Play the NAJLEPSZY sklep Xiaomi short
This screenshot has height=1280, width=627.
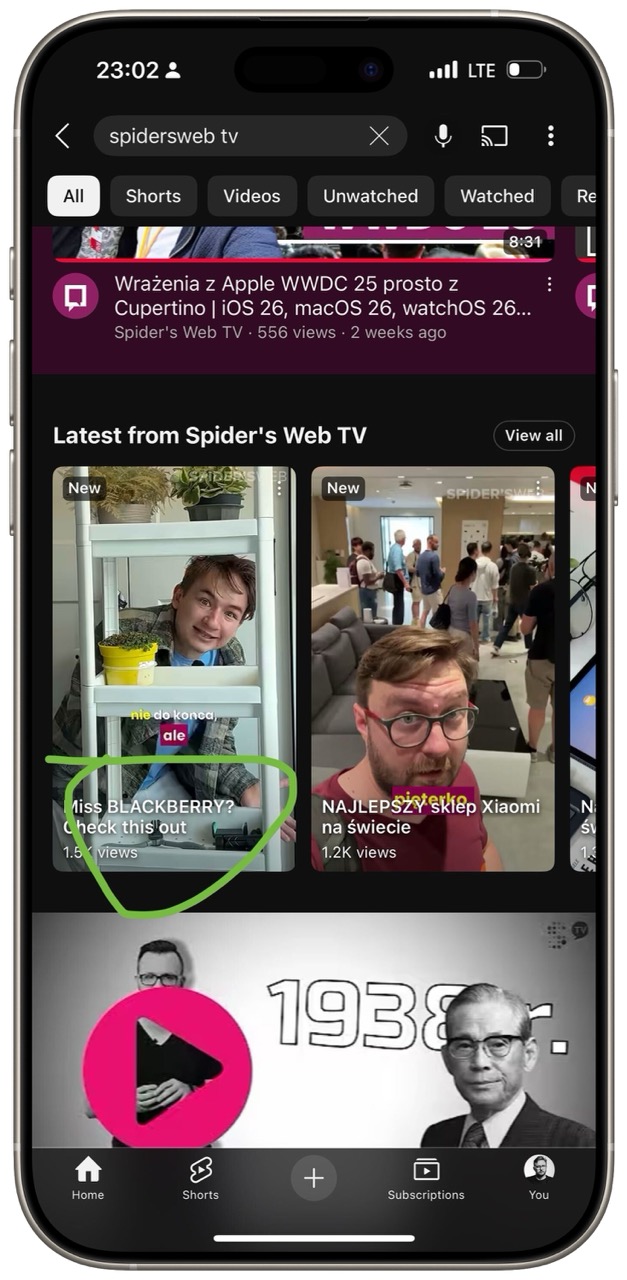(x=432, y=668)
